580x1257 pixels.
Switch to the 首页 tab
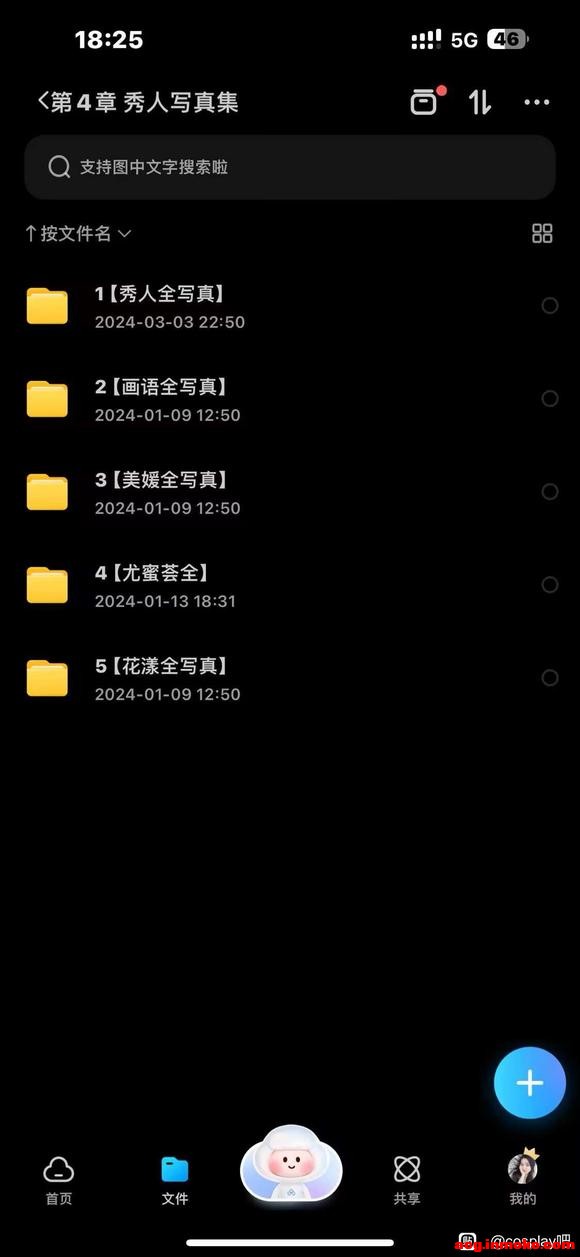coord(59,1180)
